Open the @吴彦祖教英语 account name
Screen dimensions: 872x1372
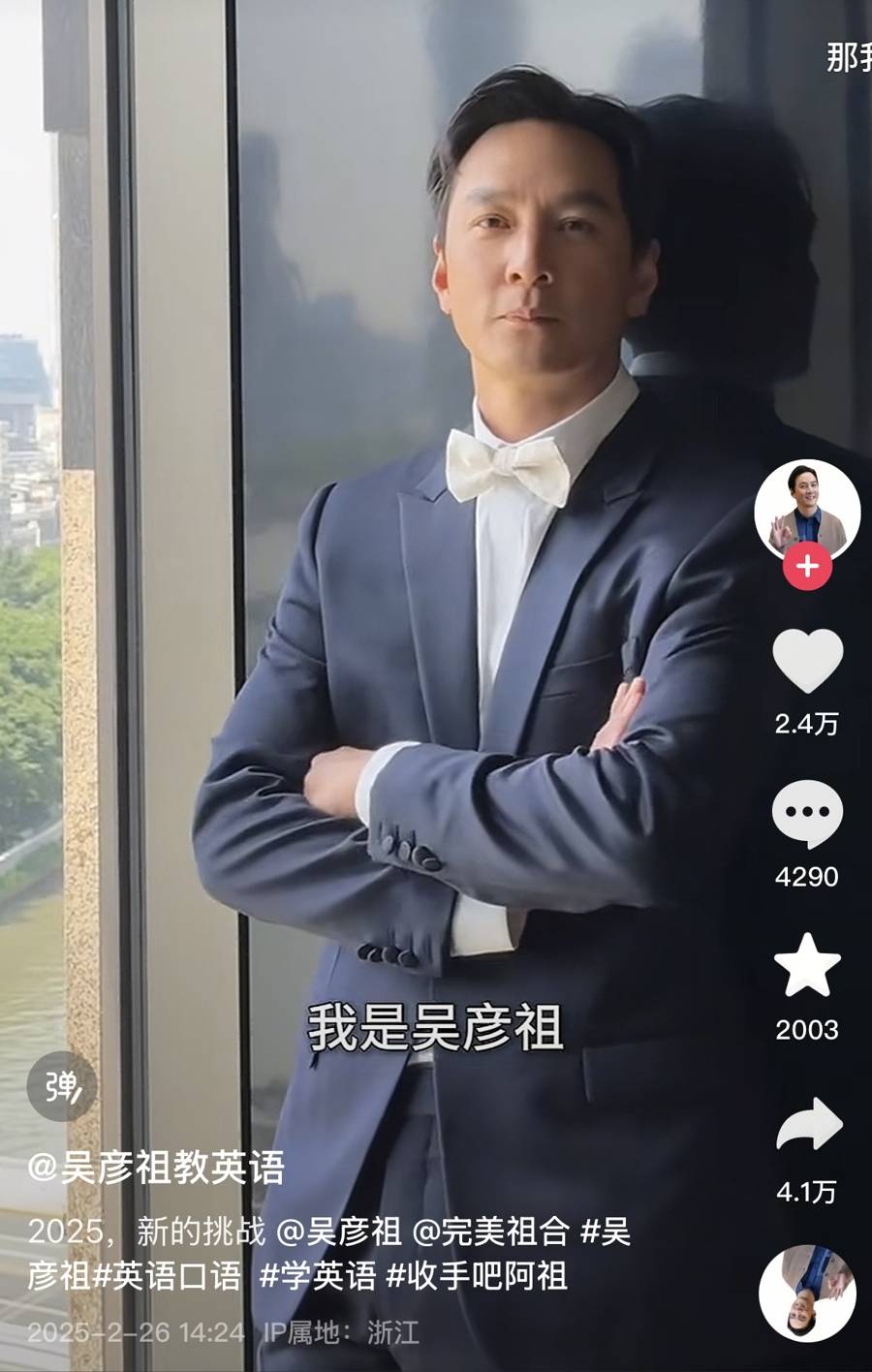click(156, 1169)
